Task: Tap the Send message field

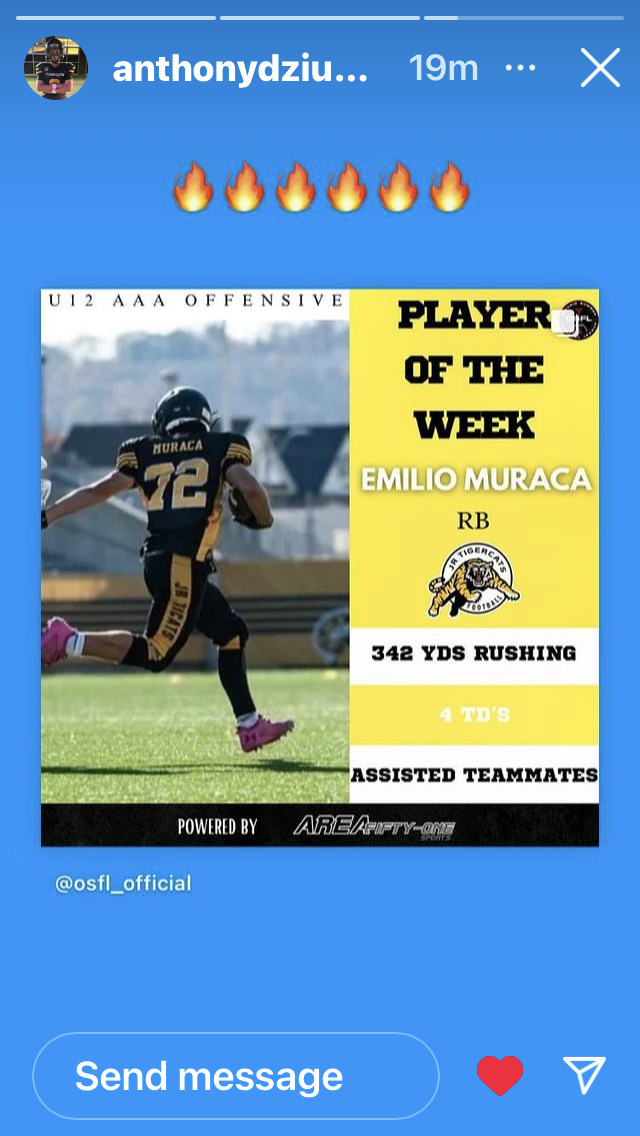Action: [x=236, y=1076]
